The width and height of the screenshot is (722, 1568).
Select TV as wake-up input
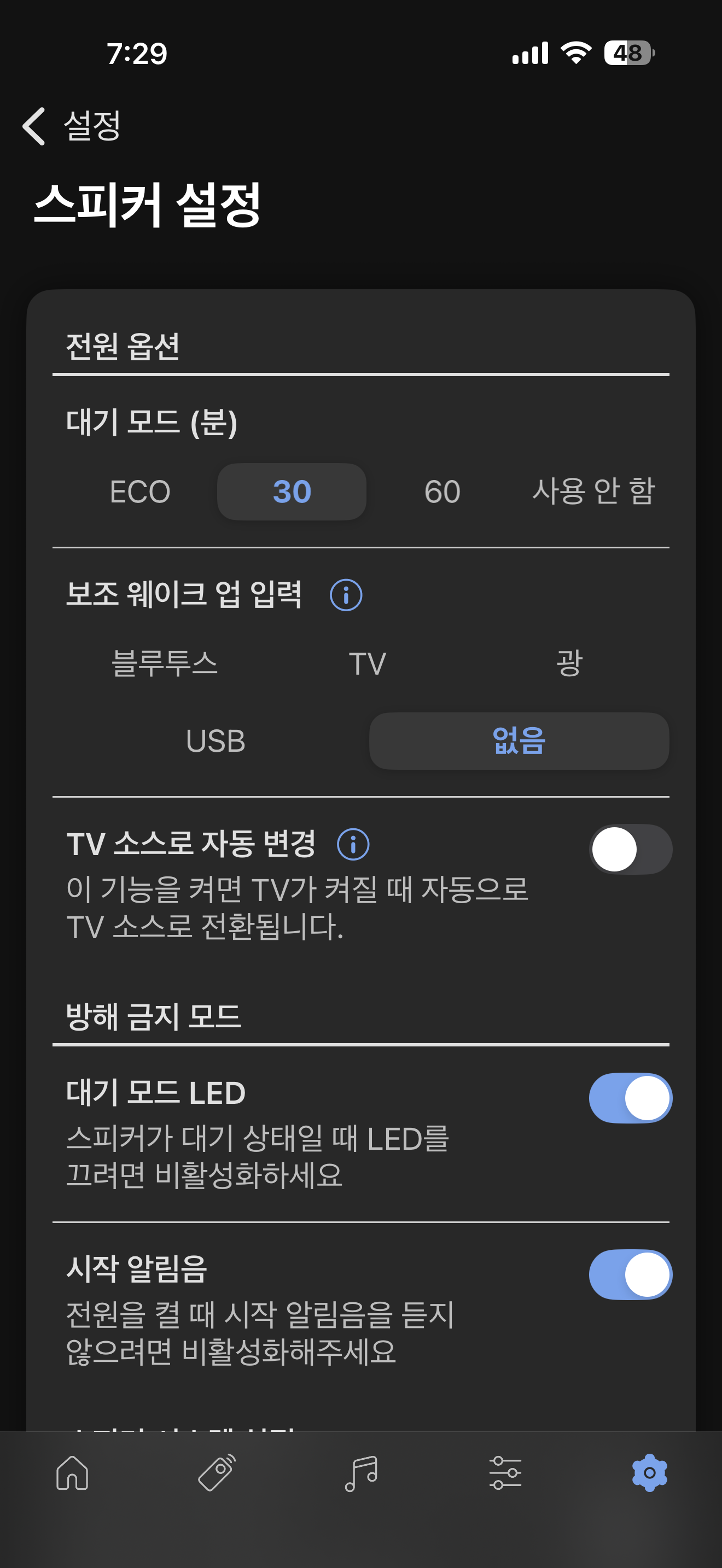click(367, 663)
